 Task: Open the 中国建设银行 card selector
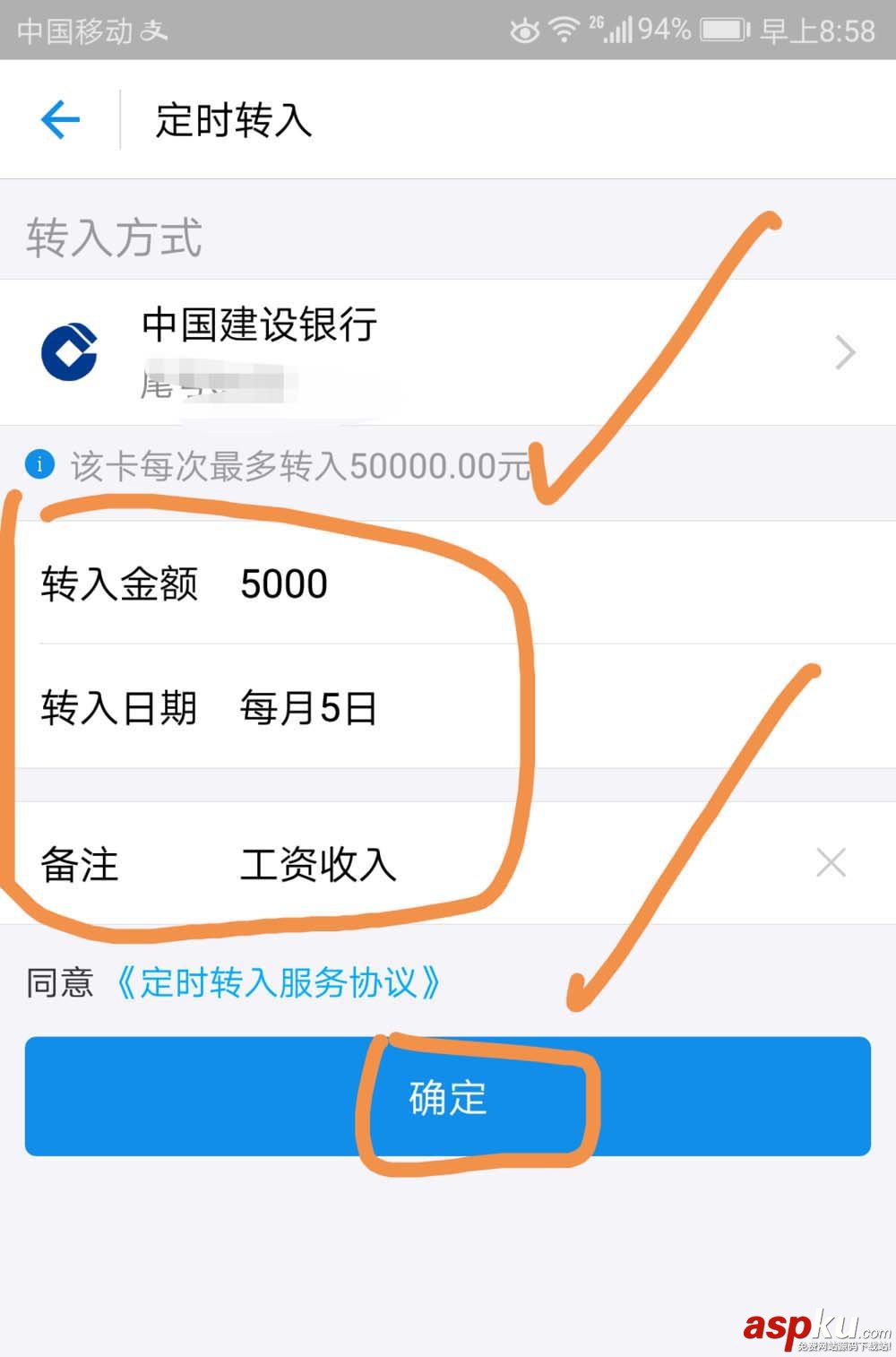448,352
